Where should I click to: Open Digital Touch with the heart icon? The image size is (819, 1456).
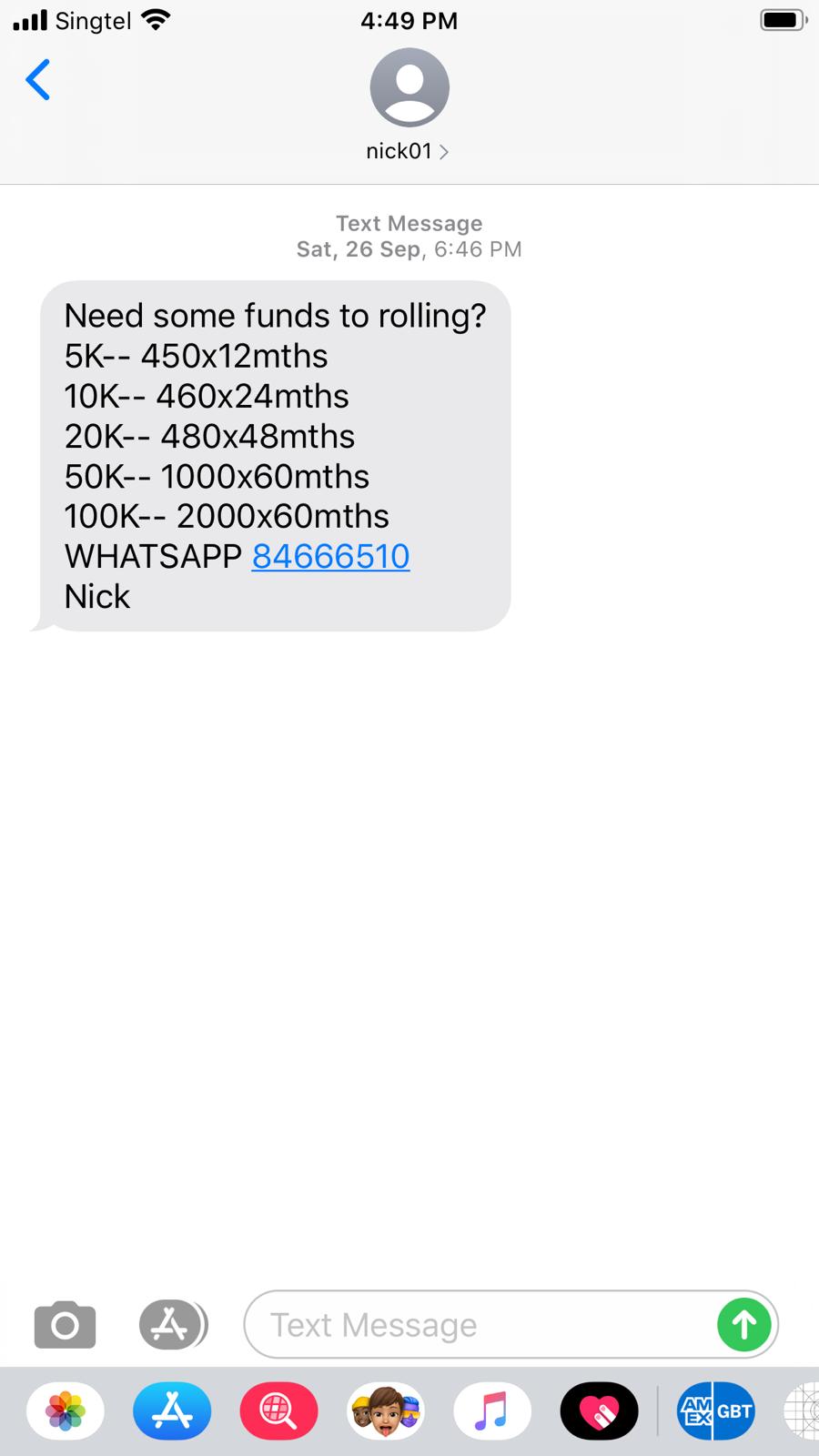tap(599, 1411)
